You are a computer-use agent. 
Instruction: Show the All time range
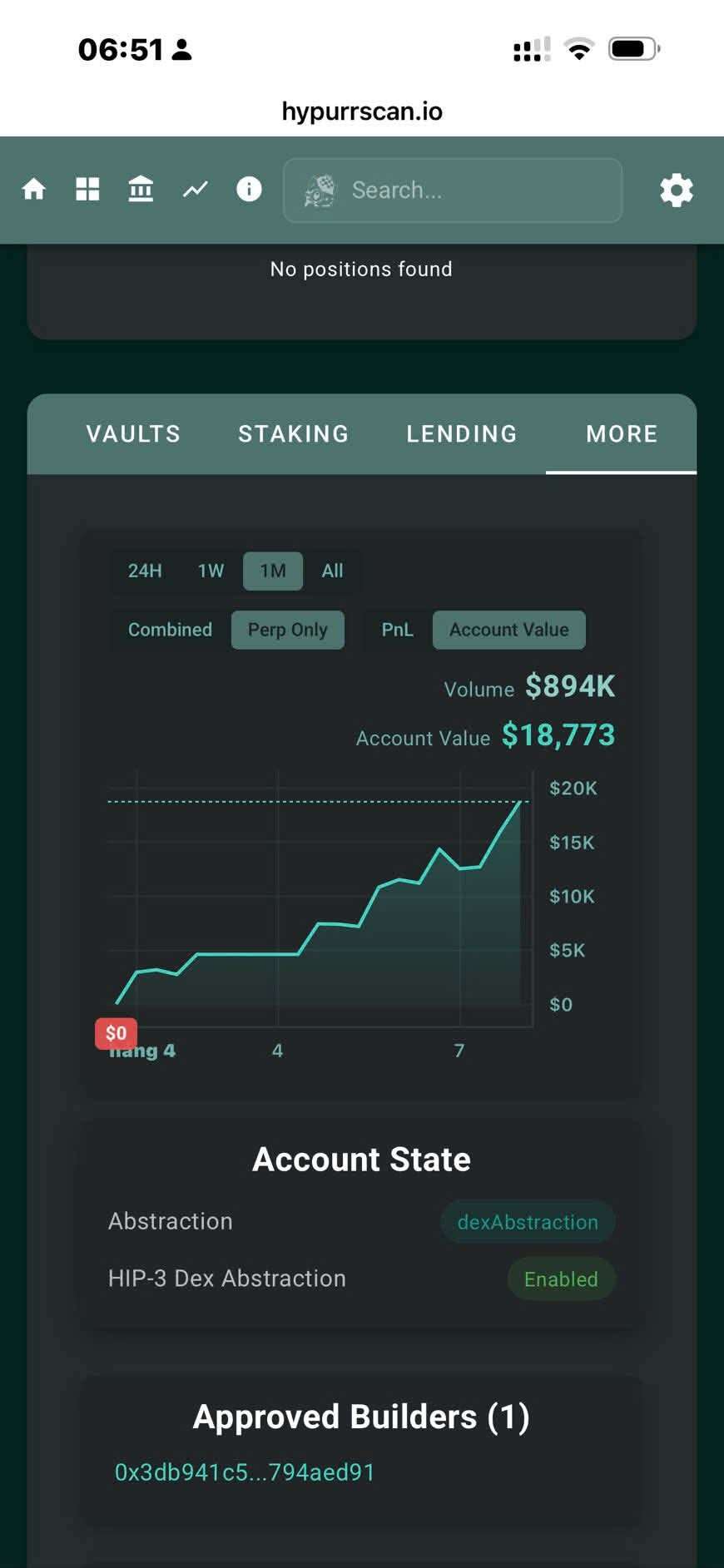coord(332,571)
